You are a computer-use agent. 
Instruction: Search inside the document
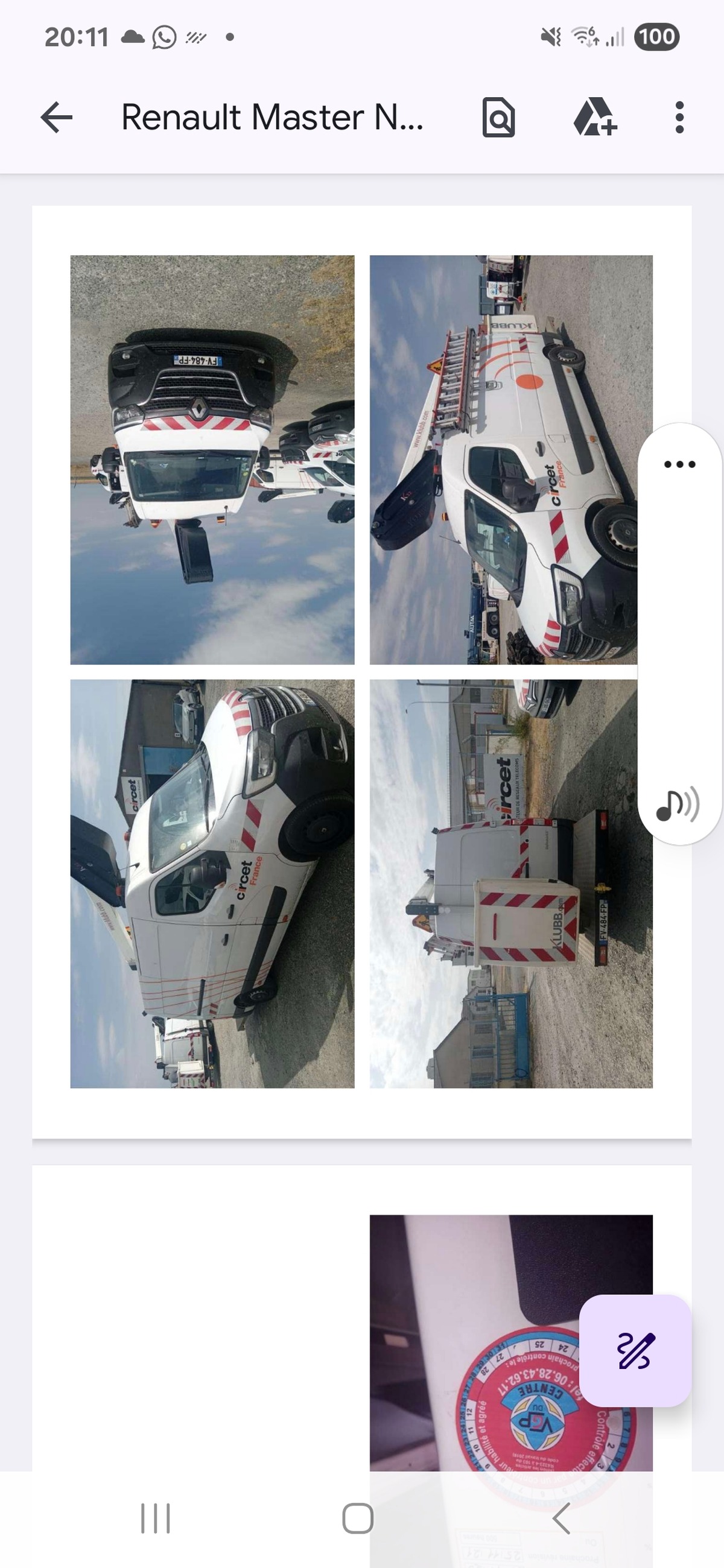click(x=498, y=117)
